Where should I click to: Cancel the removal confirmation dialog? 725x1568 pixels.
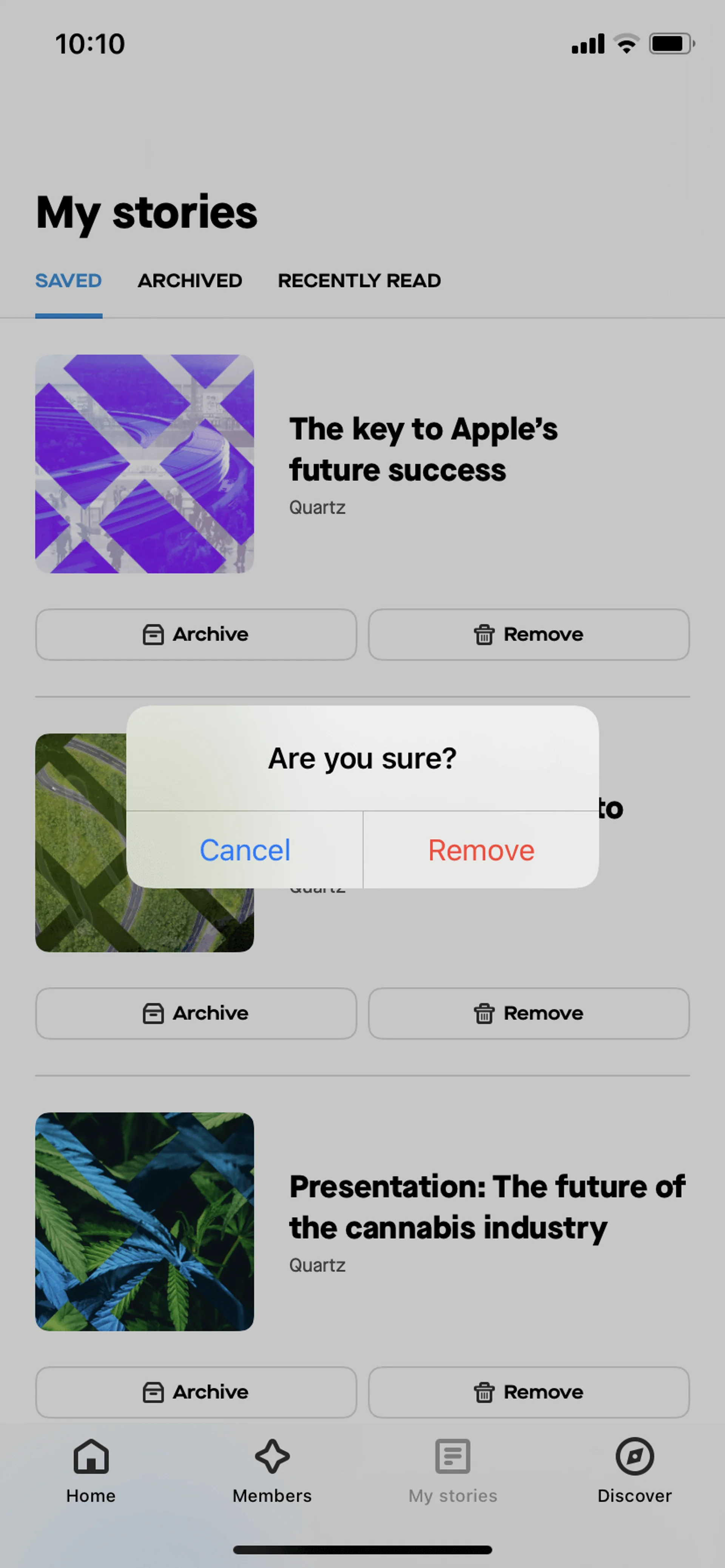244,850
